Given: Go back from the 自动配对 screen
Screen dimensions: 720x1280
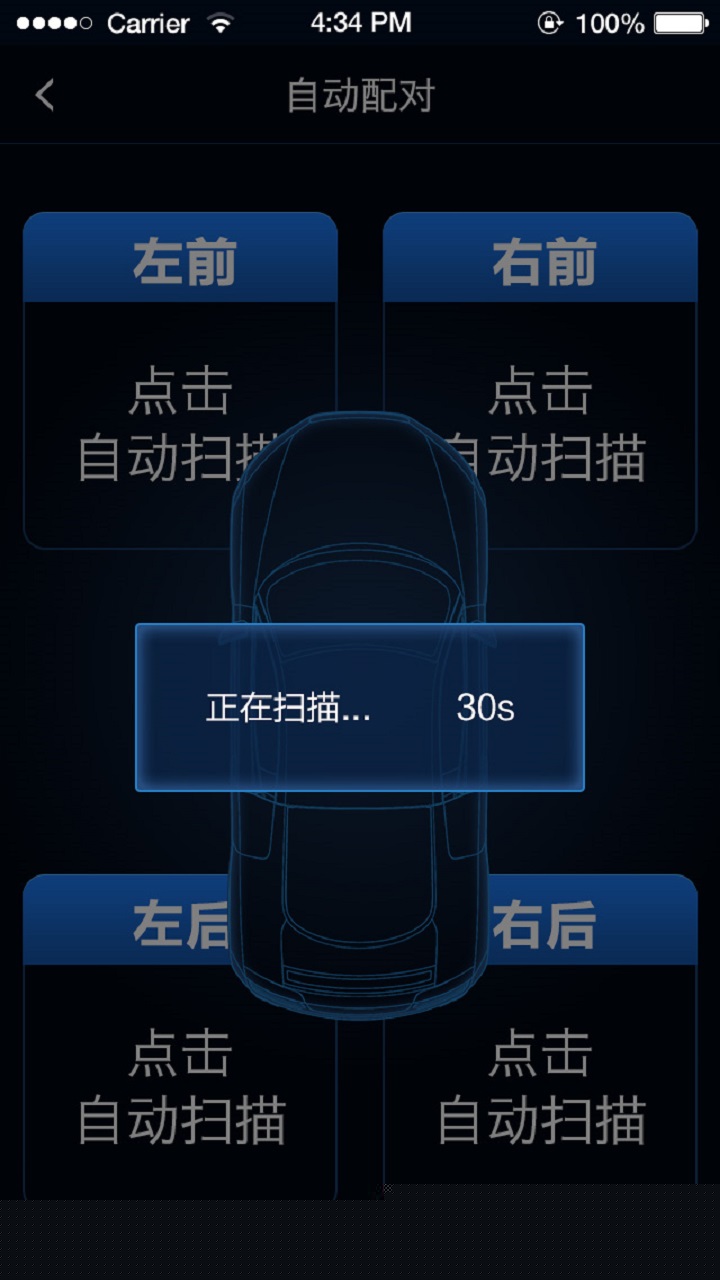Looking at the screenshot, I should coord(44,96).
